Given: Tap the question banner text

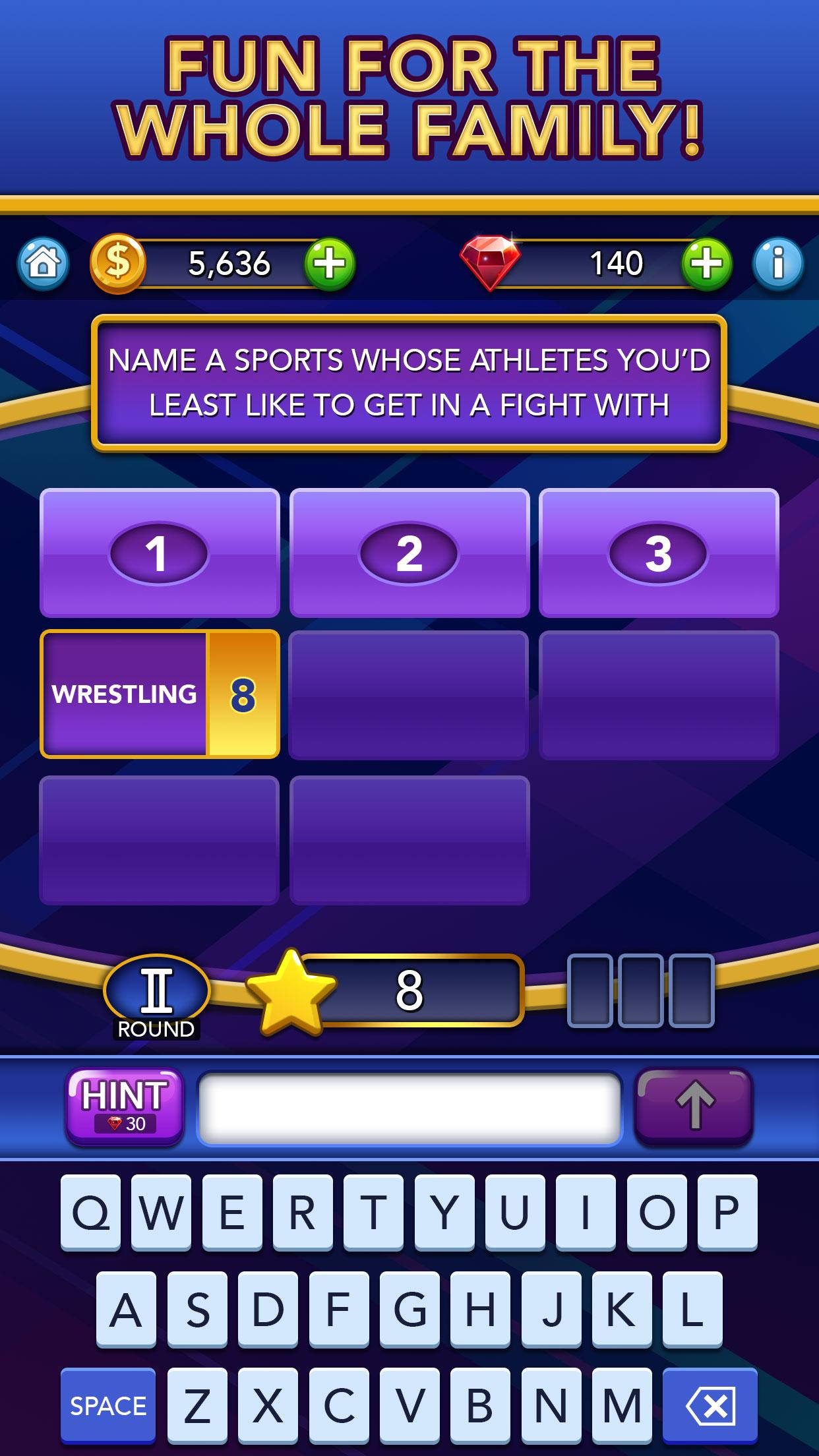Looking at the screenshot, I should tap(409, 381).
